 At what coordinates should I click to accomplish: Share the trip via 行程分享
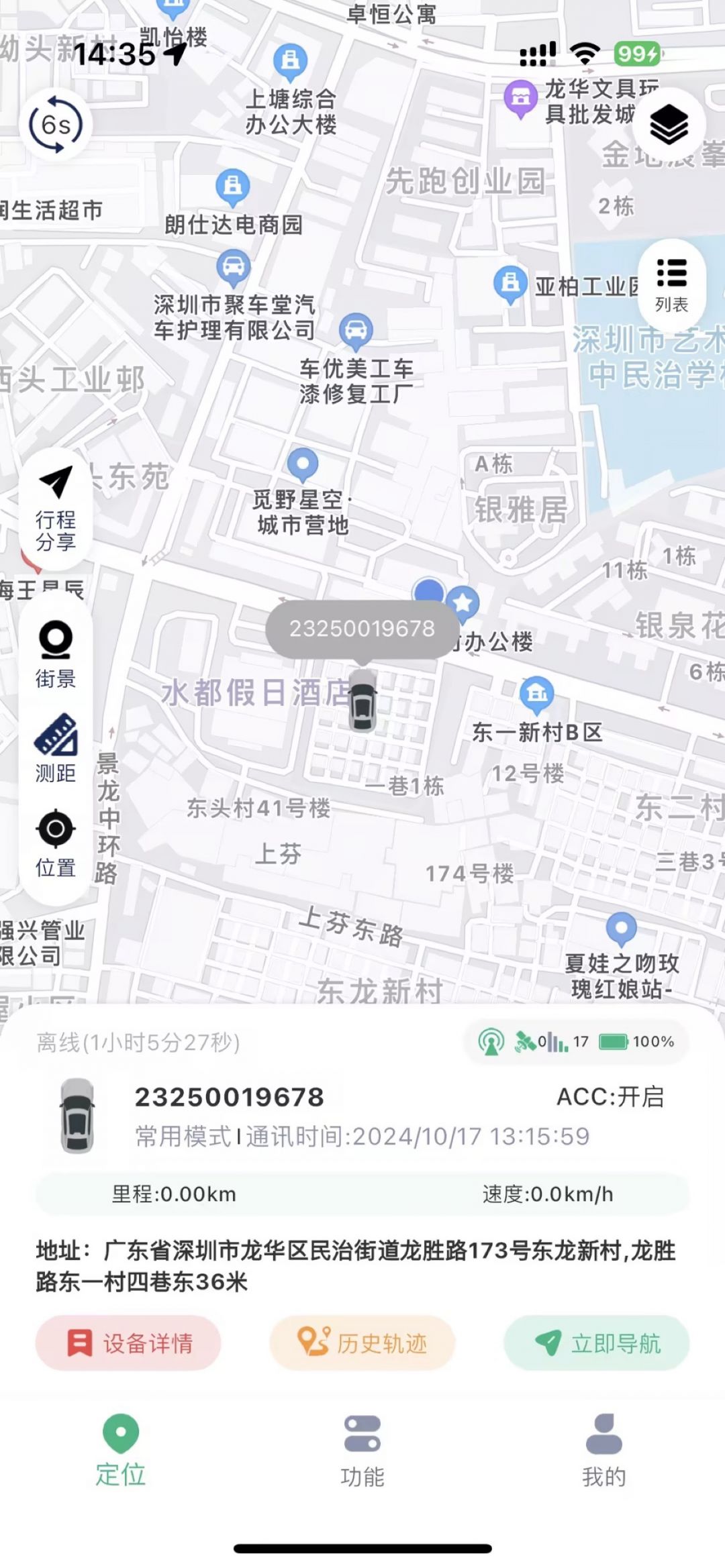[x=56, y=509]
